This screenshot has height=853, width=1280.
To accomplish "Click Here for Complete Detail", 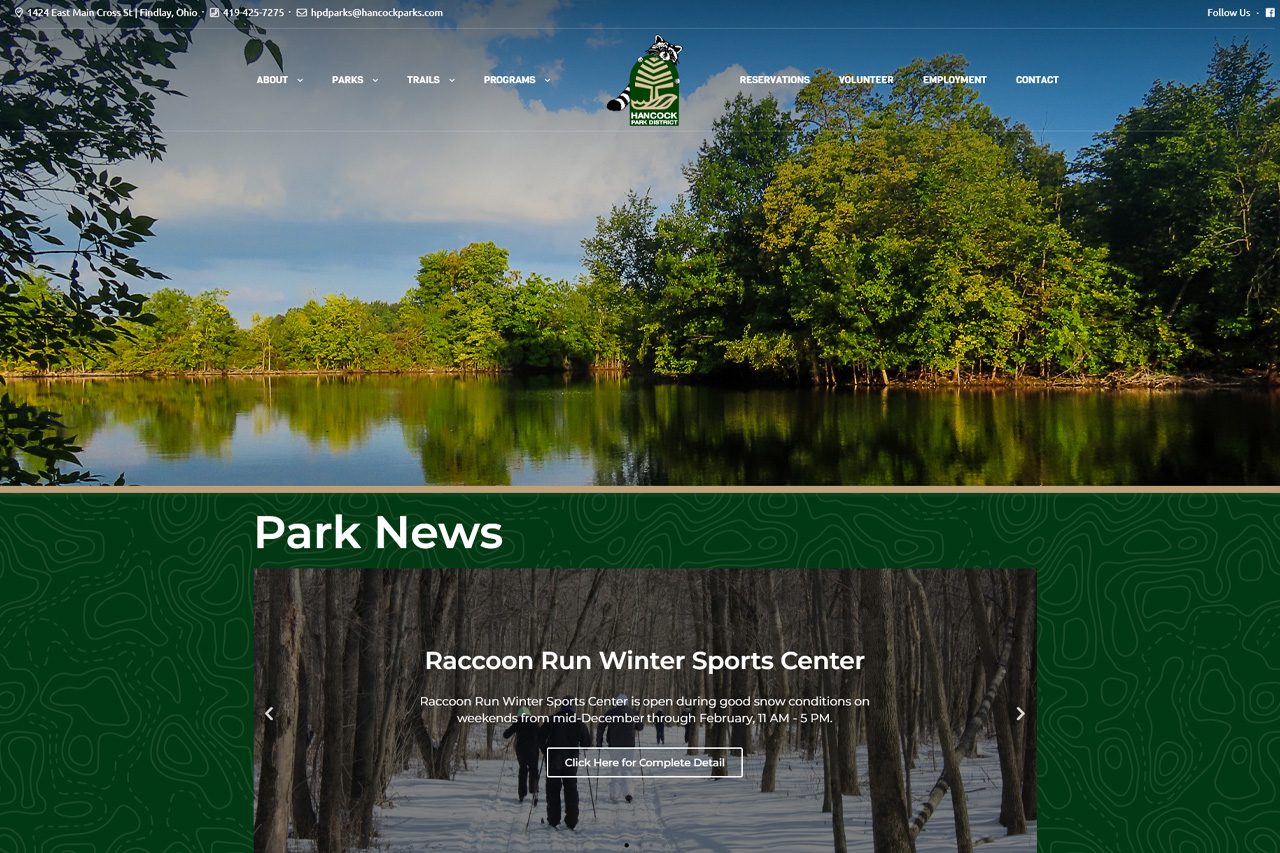I will click(x=644, y=763).
